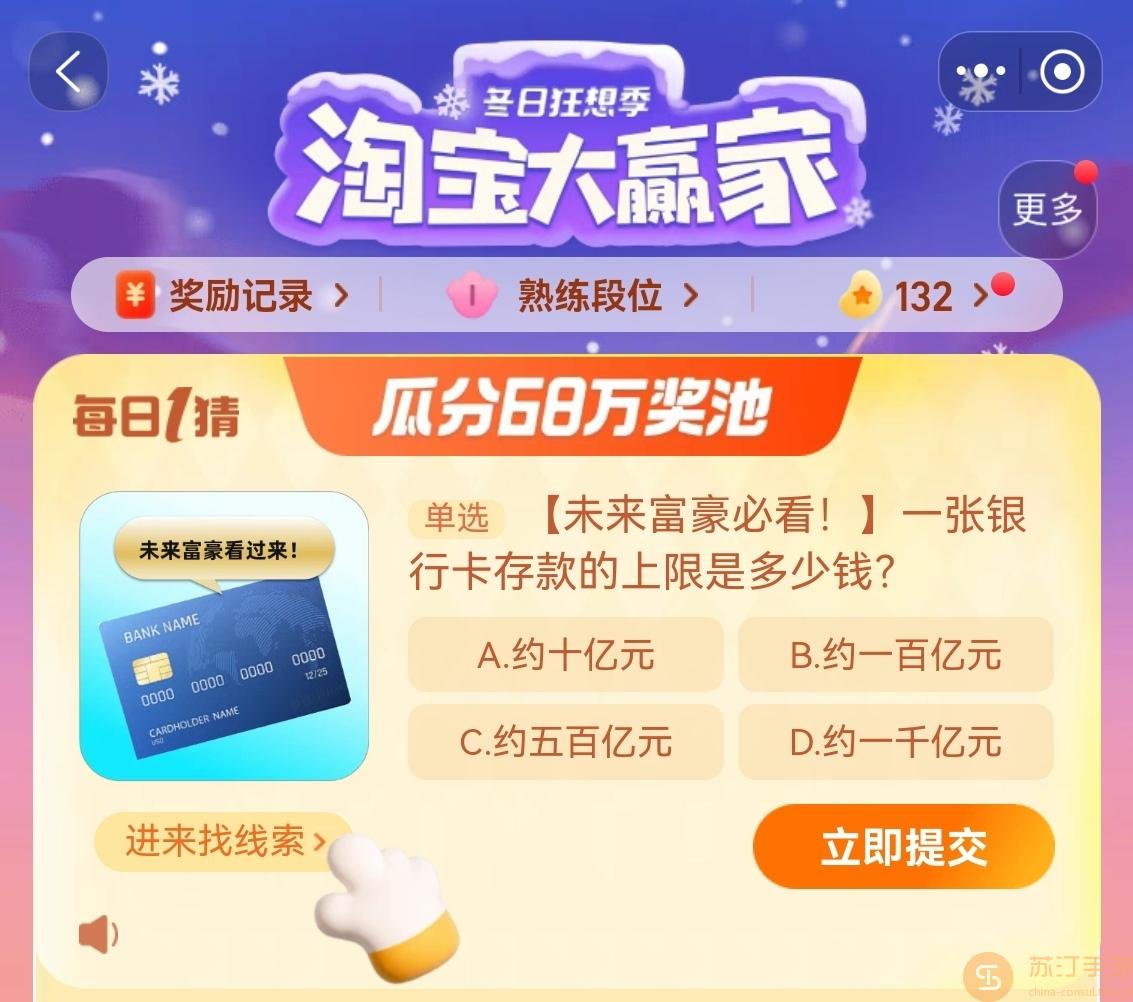
Task: Open the 更多 button
Action: tap(1047, 210)
